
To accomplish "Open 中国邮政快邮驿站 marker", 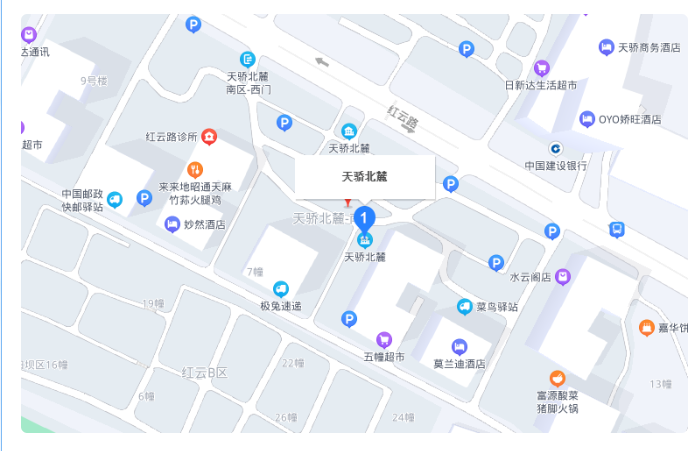I will pos(115,199).
